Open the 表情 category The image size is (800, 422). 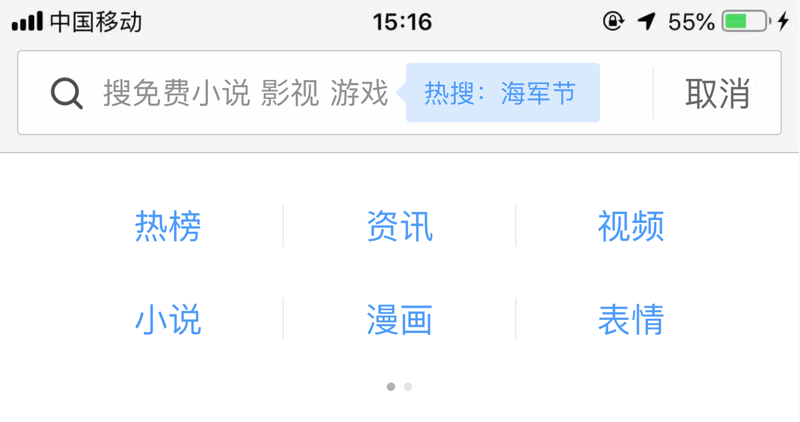631,319
